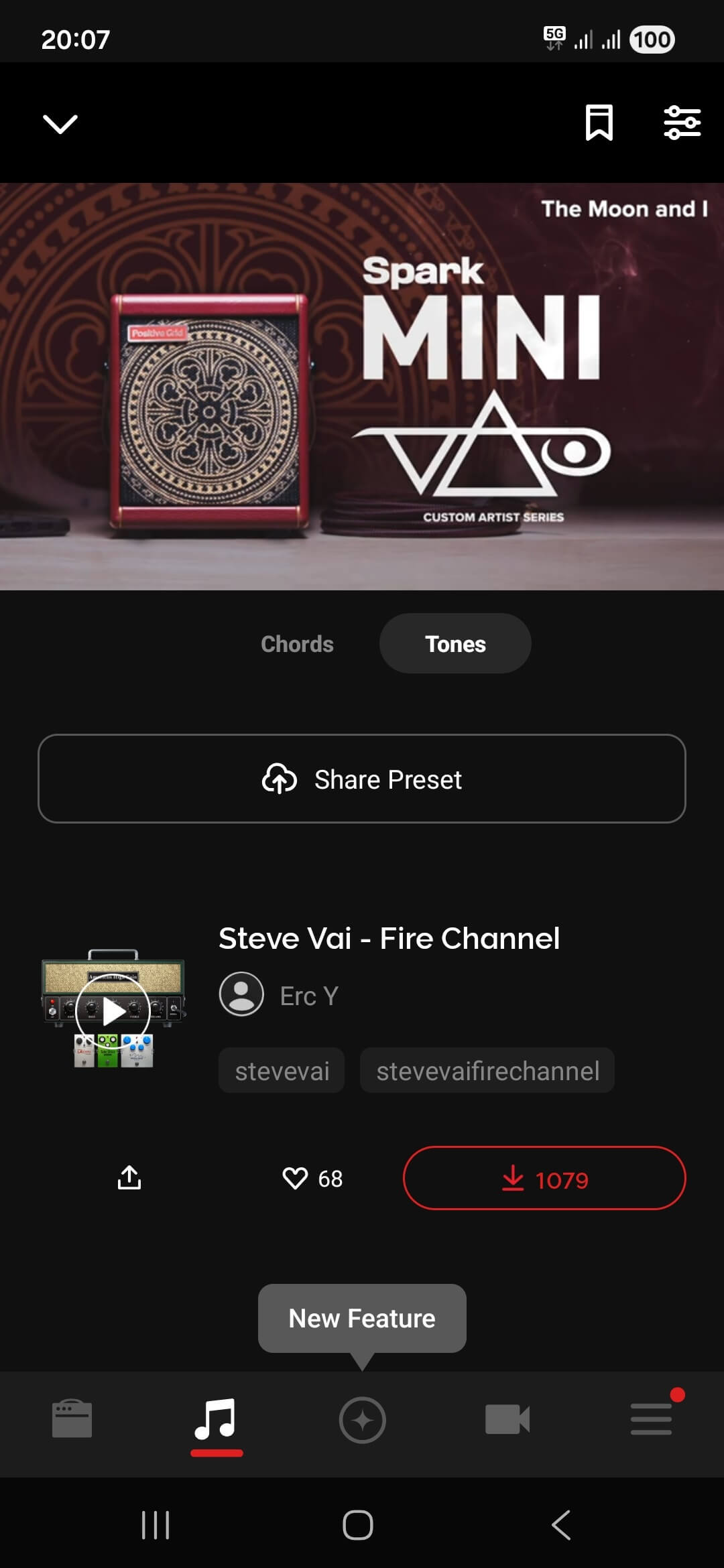Open the tone settings sliders icon
This screenshot has height=1568, width=724.
click(682, 123)
